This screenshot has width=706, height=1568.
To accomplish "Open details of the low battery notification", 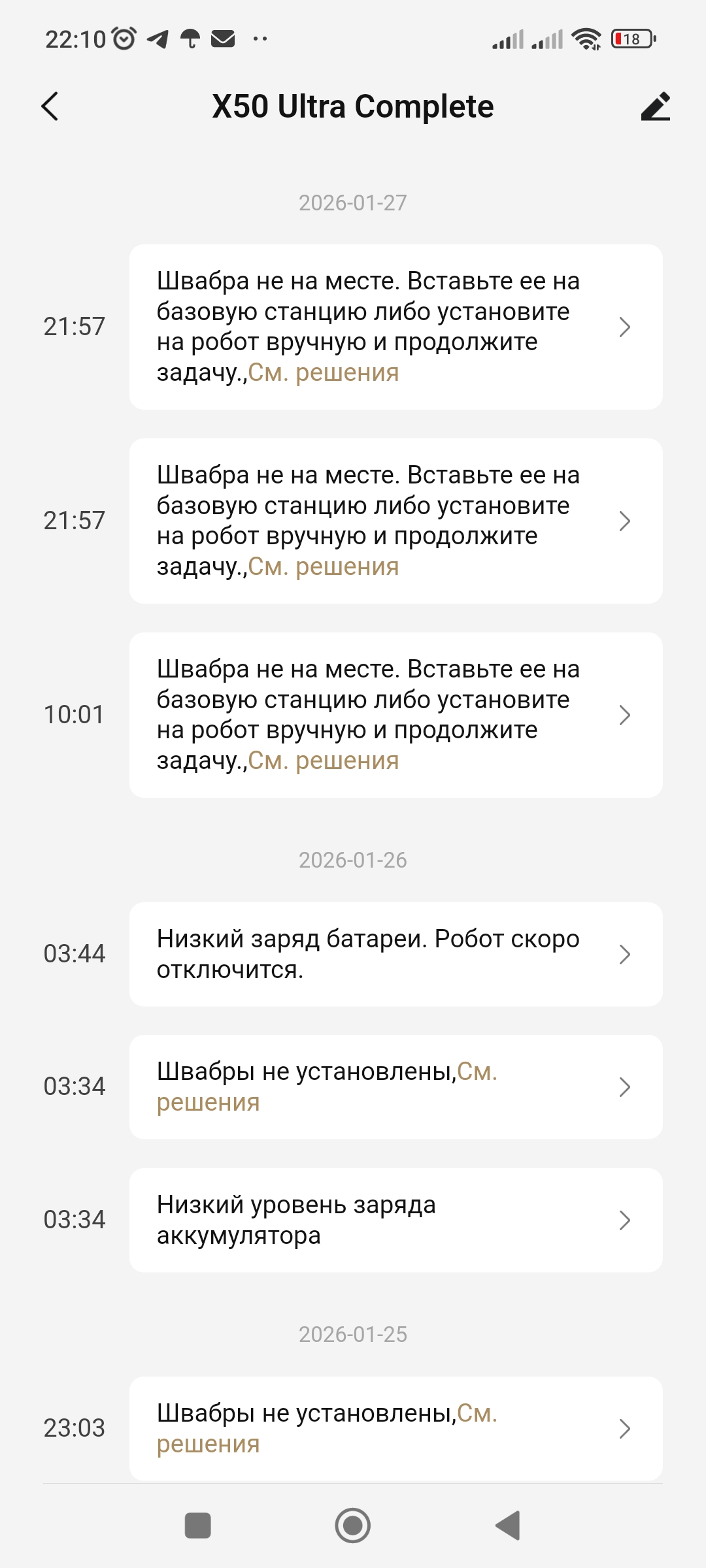I will pos(626,954).
